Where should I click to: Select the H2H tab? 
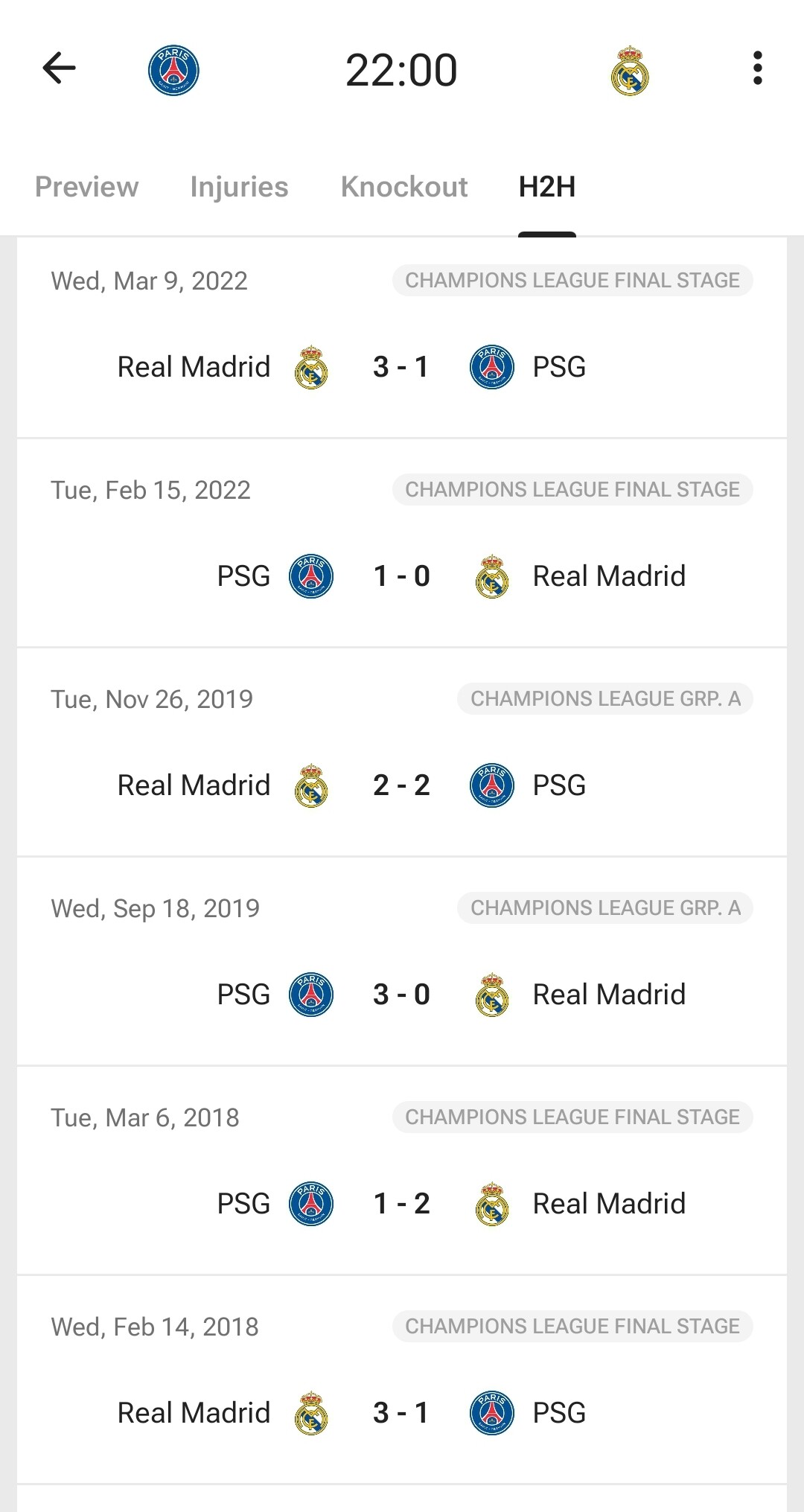547,187
